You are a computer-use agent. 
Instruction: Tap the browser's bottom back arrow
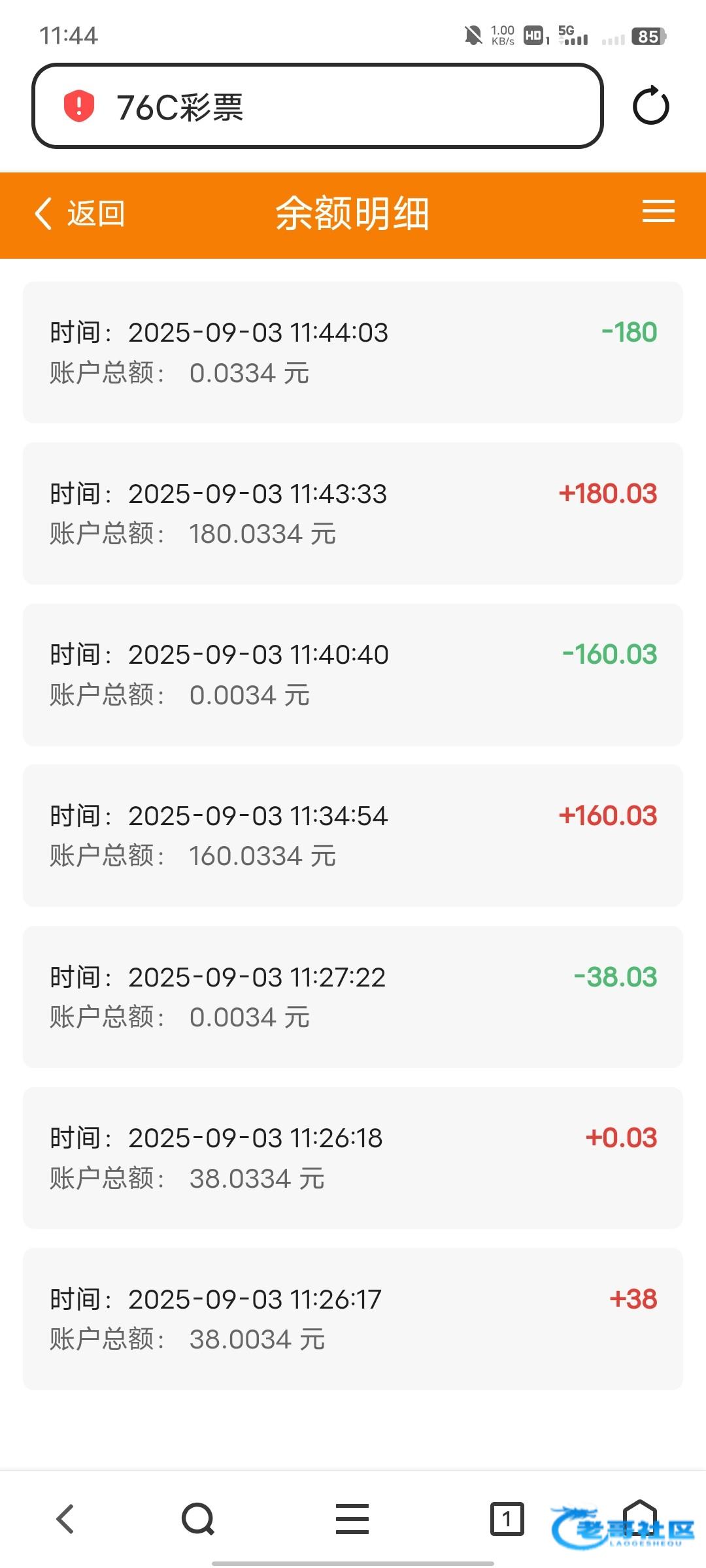click(65, 1518)
